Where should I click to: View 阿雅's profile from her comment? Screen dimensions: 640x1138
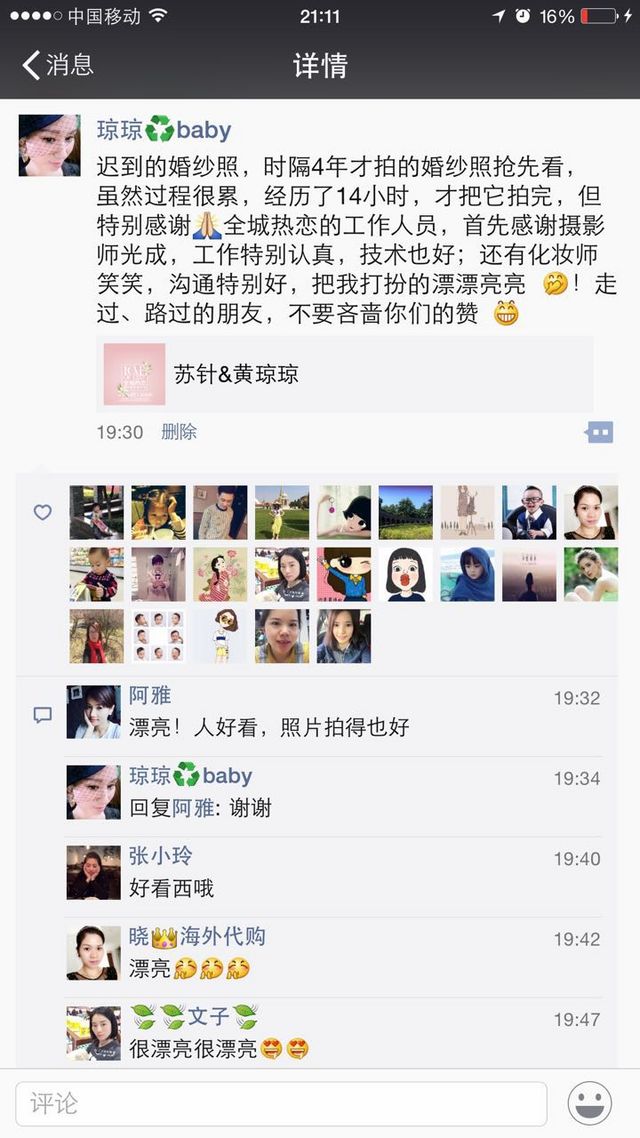[150, 696]
